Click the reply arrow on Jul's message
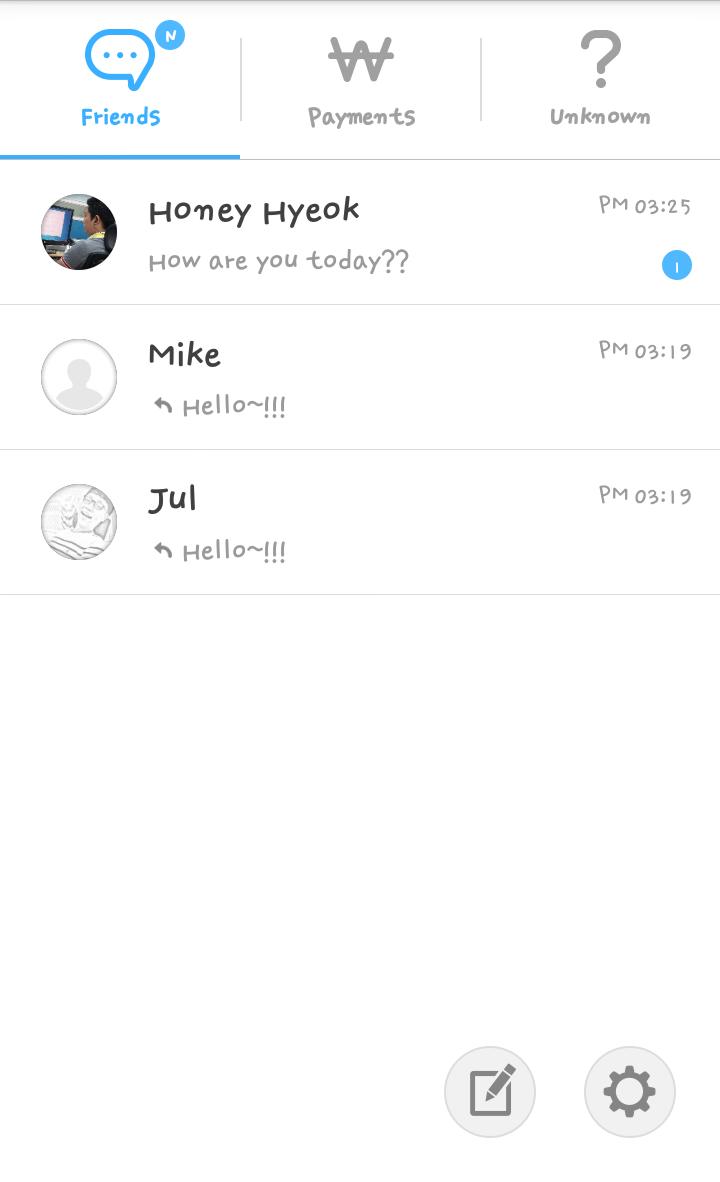The image size is (720, 1182). pyautogui.click(x=163, y=549)
